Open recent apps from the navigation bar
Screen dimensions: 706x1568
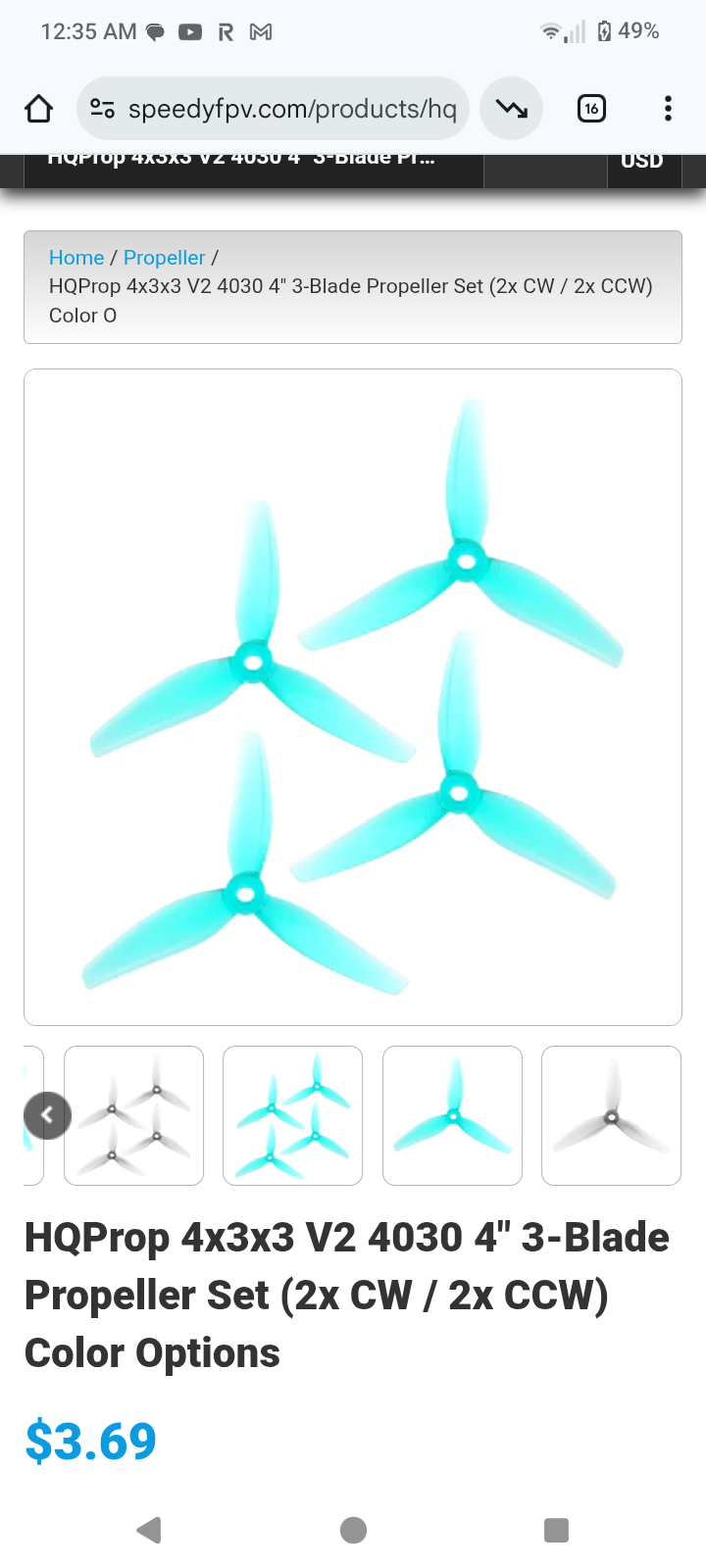pyautogui.click(x=556, y=1530)
